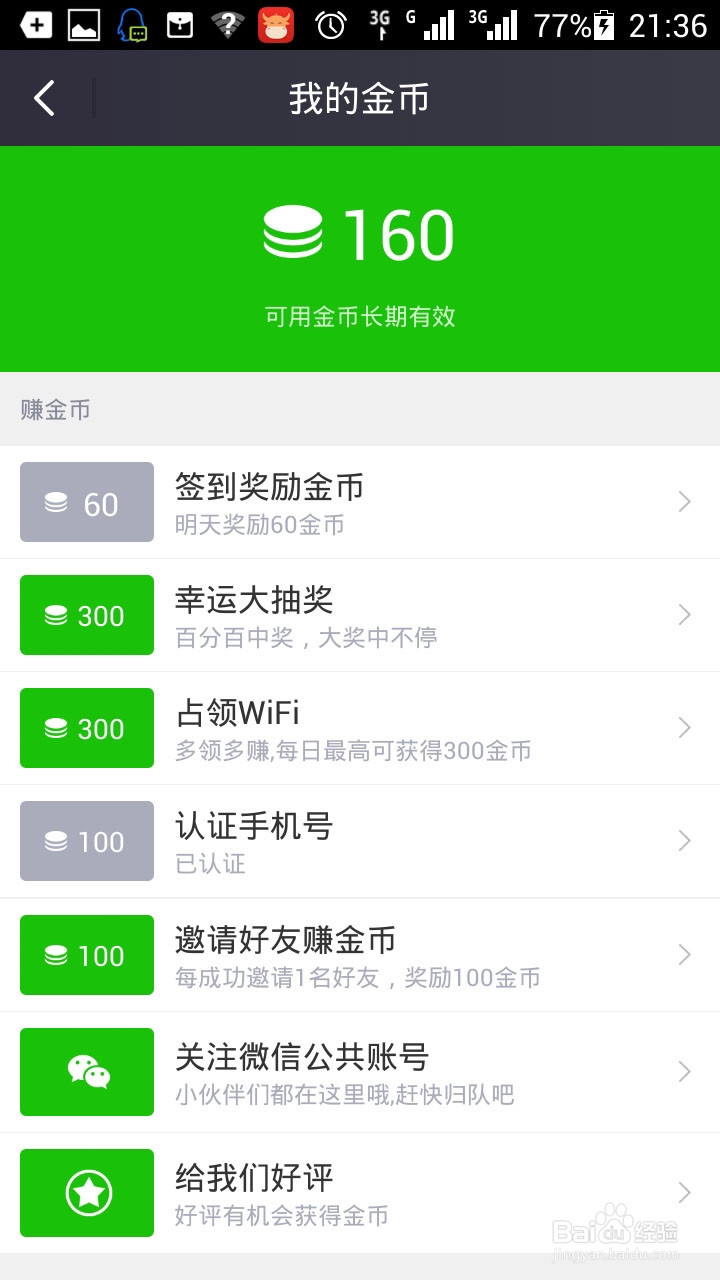Select the 300 coin icon next to 占领WiFi
720x1280 pixels.
pos(86,728)
